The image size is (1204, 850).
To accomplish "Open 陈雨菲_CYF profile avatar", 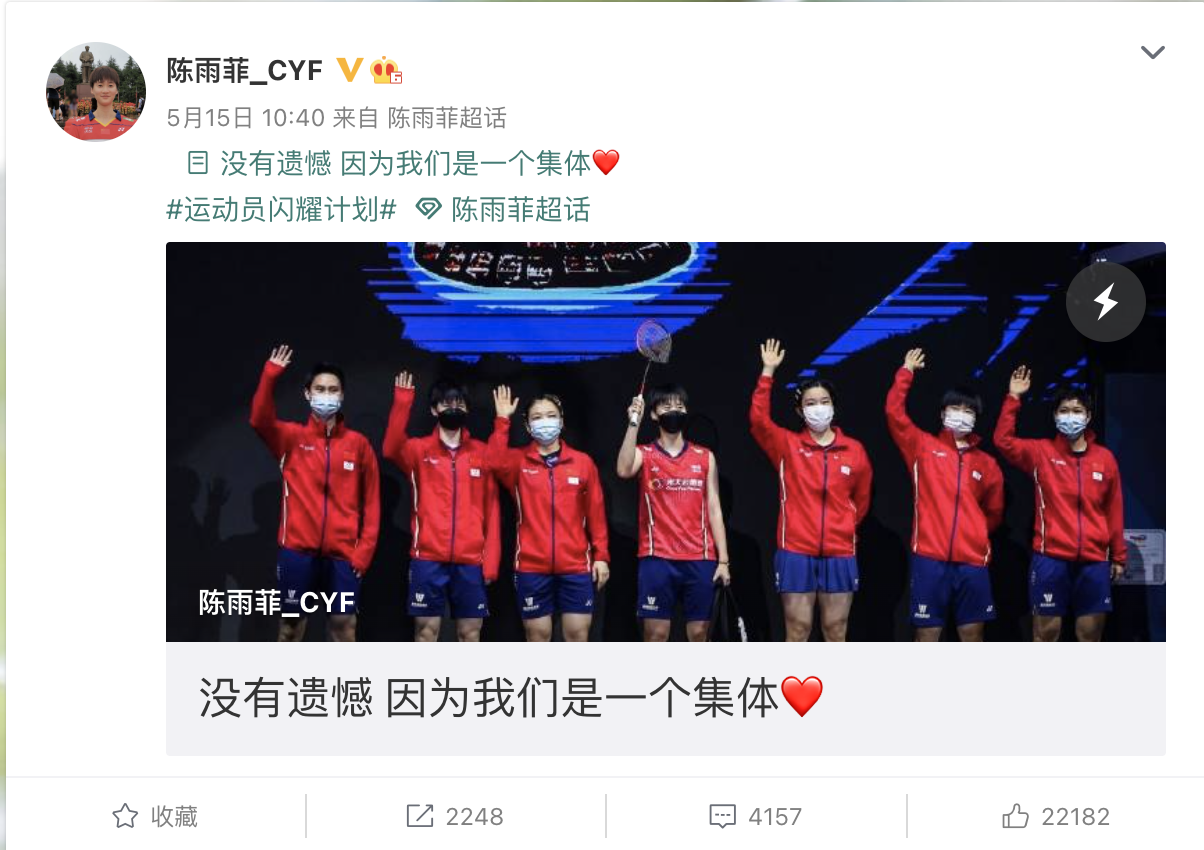I will (96, 92).
